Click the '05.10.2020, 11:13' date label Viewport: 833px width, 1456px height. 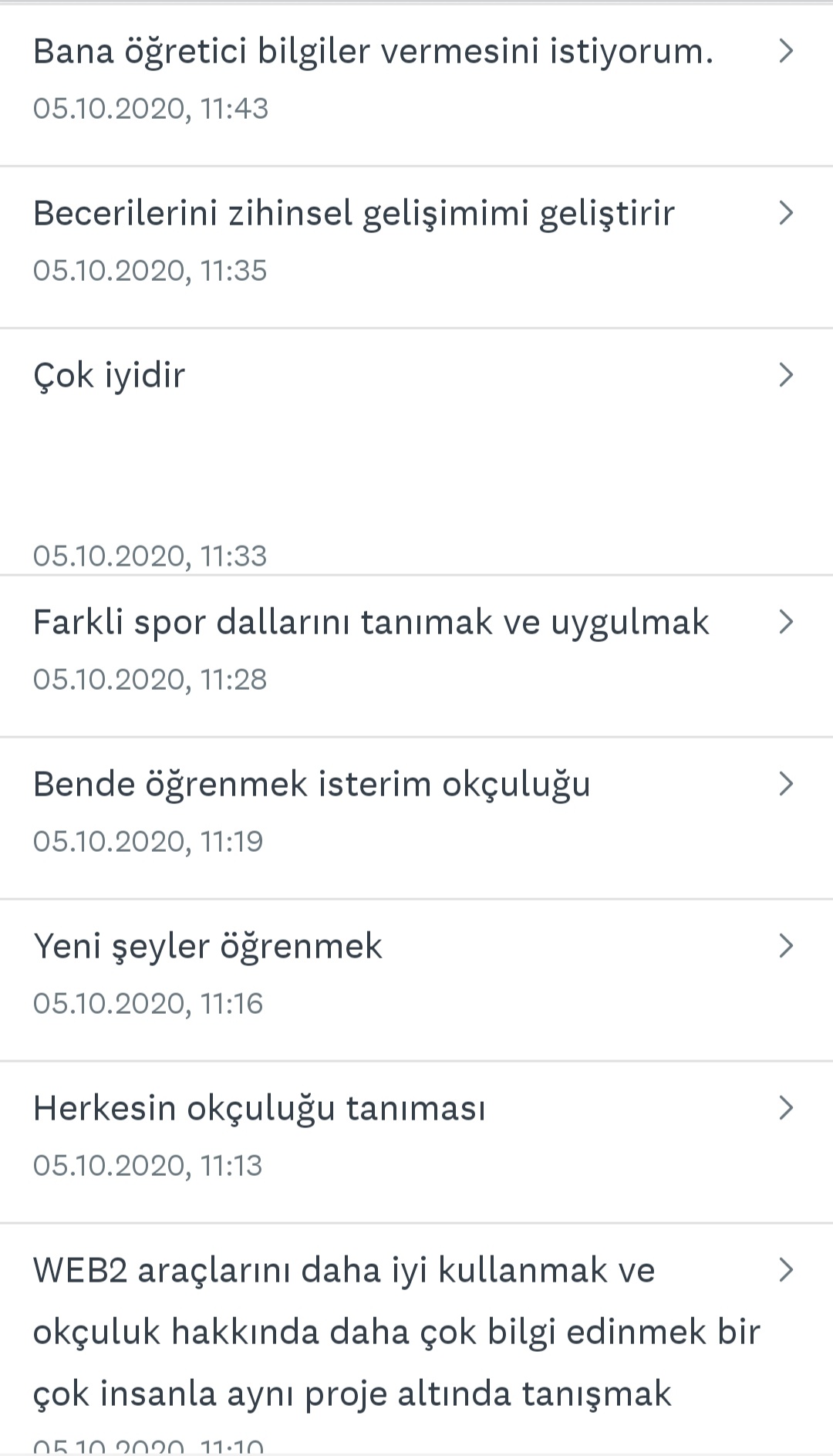(151, 1166)
